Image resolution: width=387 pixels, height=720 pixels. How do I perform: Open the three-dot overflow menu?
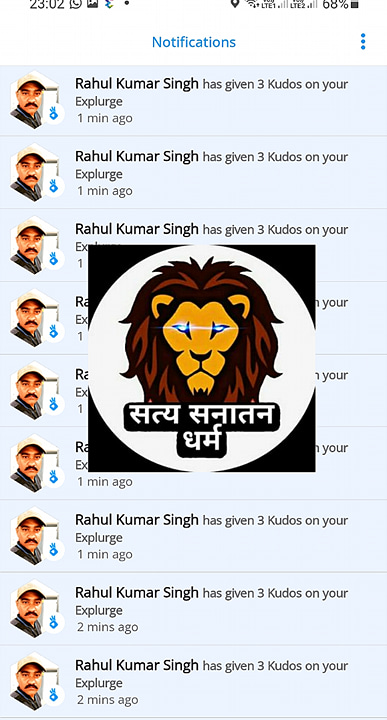click(x=363, y=42)
